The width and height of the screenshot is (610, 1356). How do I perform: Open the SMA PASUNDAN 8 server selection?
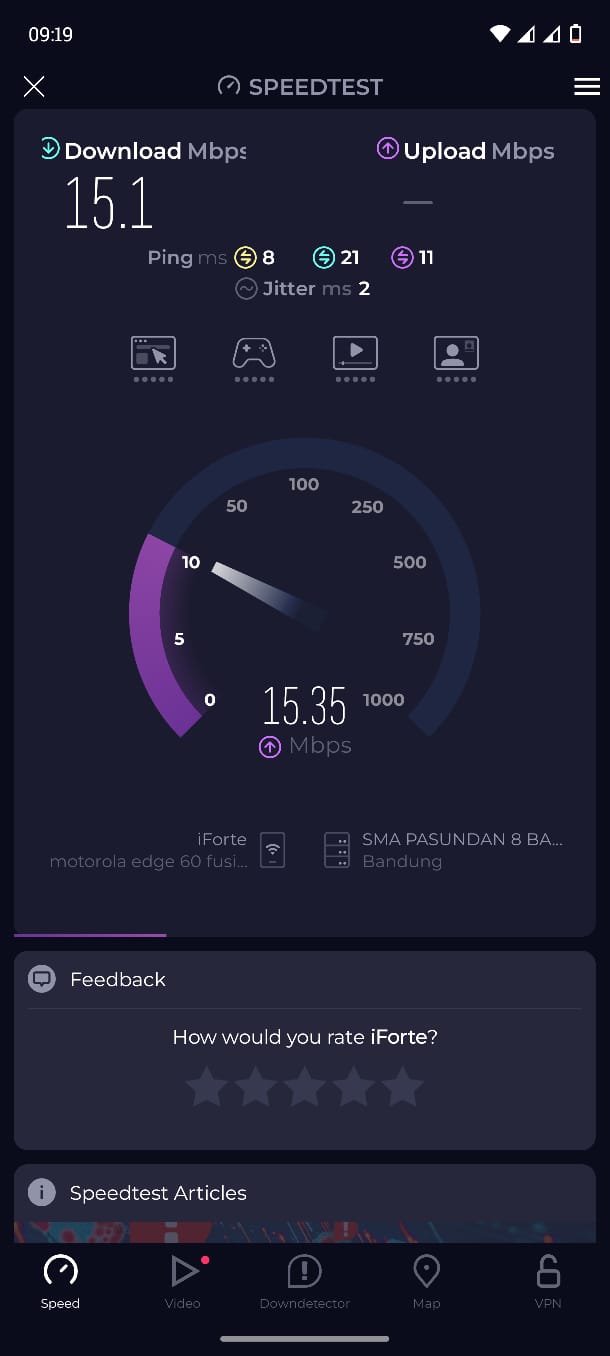click(x=444, y=850)
